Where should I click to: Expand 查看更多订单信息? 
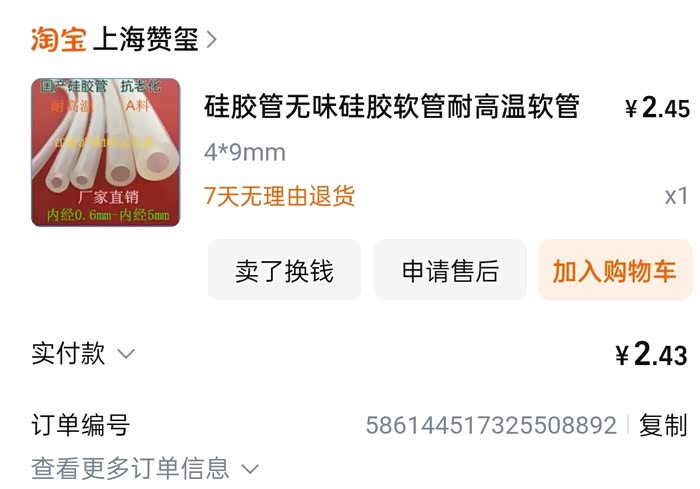(145, 468)
